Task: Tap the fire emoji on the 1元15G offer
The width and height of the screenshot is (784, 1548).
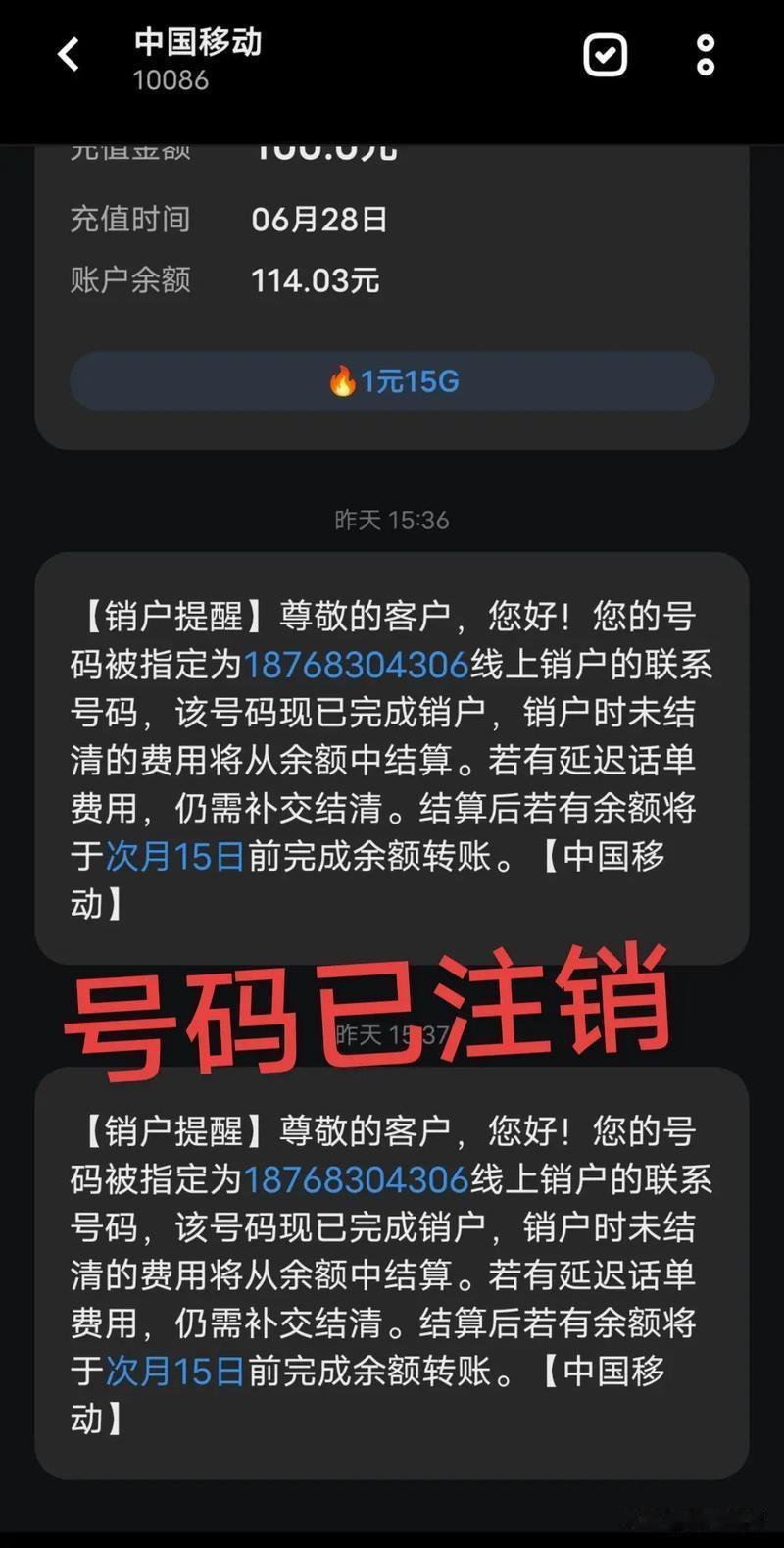Action: pyautogui.click(x=343, y=381)
